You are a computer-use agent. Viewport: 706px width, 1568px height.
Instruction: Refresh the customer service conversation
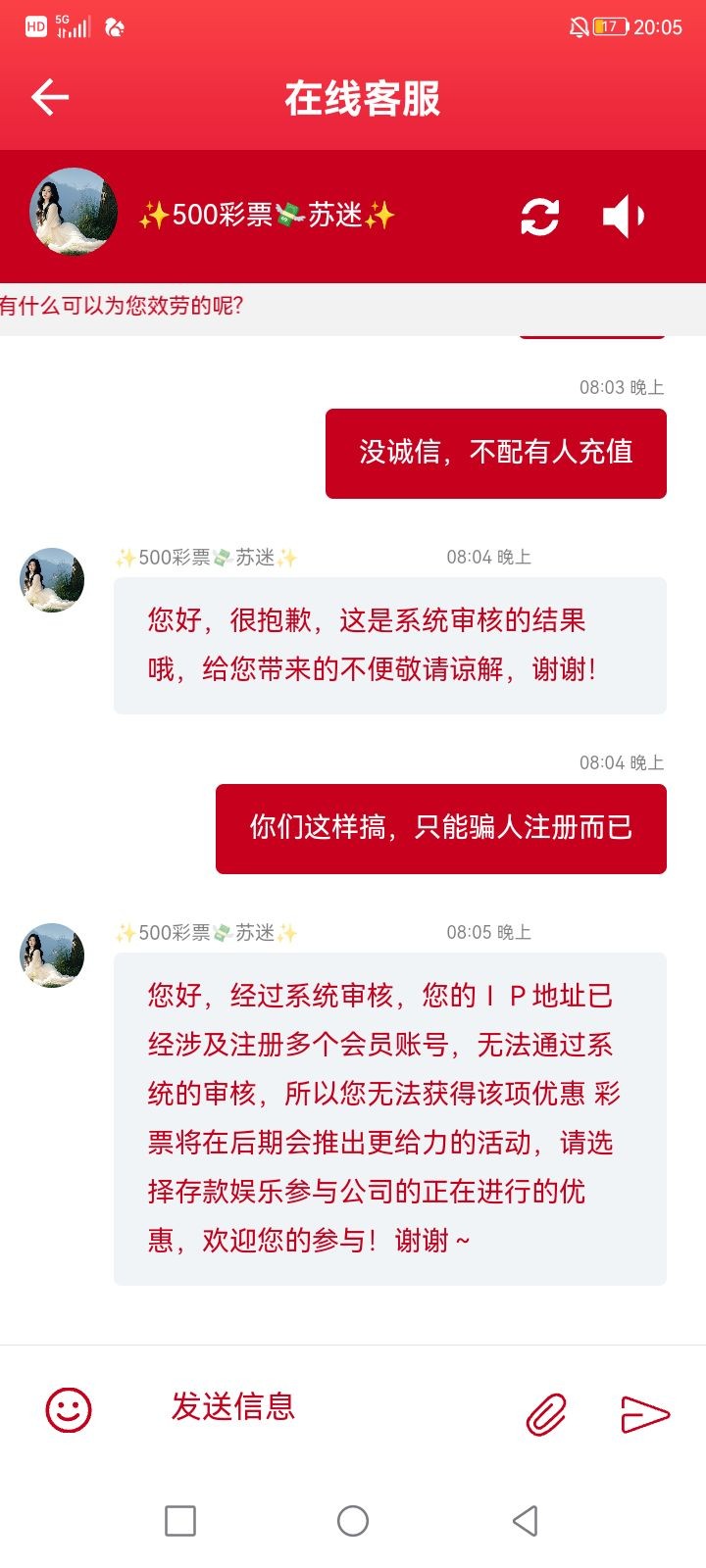pyautogui.click(x=539, y=217)
